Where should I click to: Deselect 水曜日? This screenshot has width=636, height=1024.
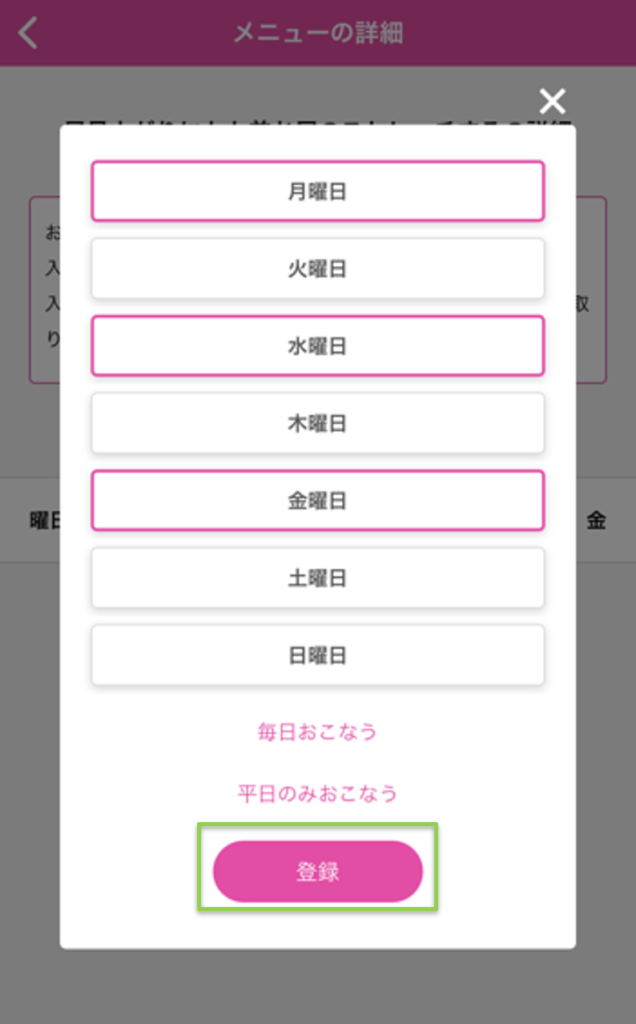[318, 346]
